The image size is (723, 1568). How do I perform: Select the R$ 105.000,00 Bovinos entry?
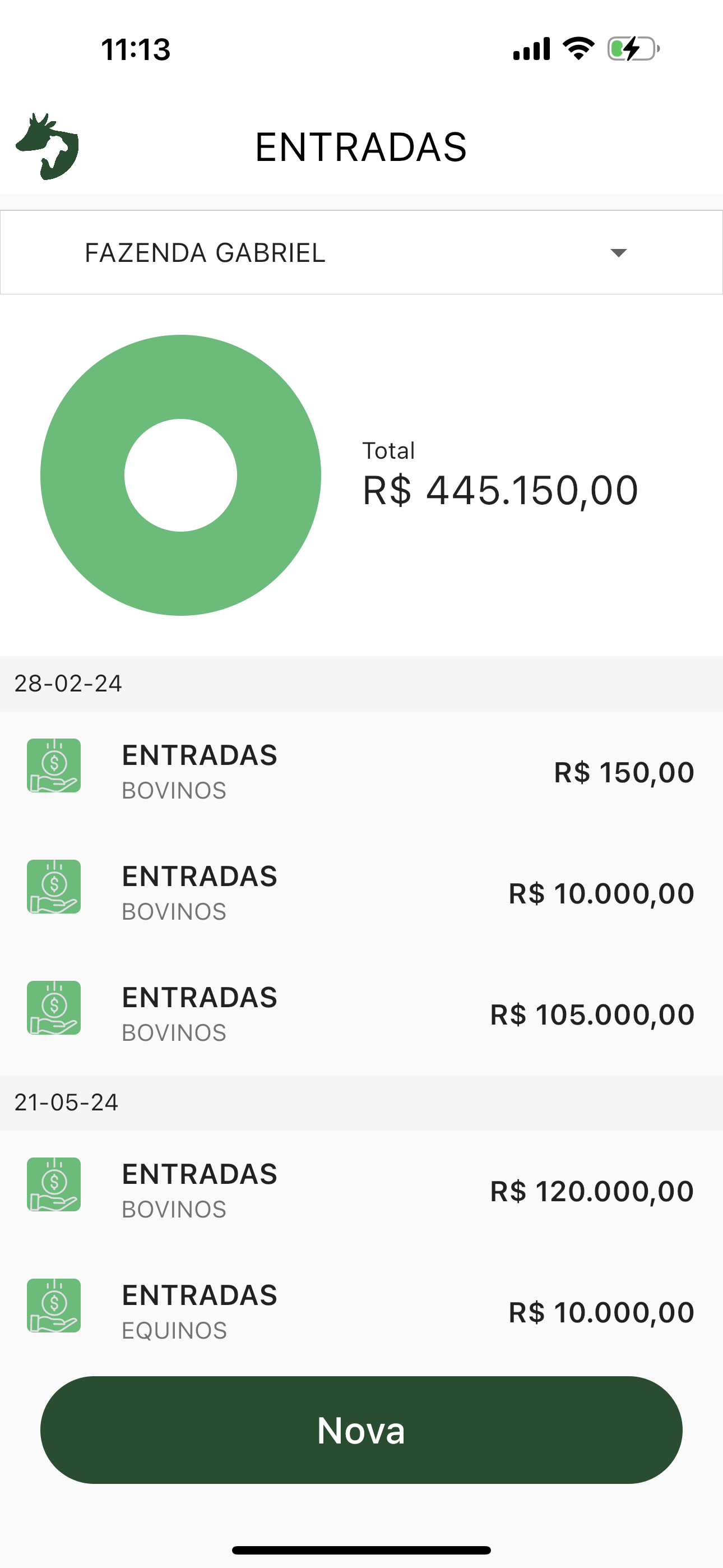click(361, 1013)
